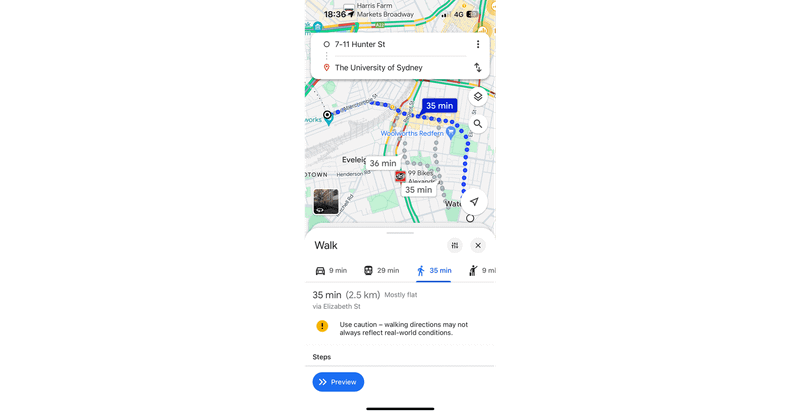800x414 pixels.
Task: Search along the route
Action: click(478, 124)
